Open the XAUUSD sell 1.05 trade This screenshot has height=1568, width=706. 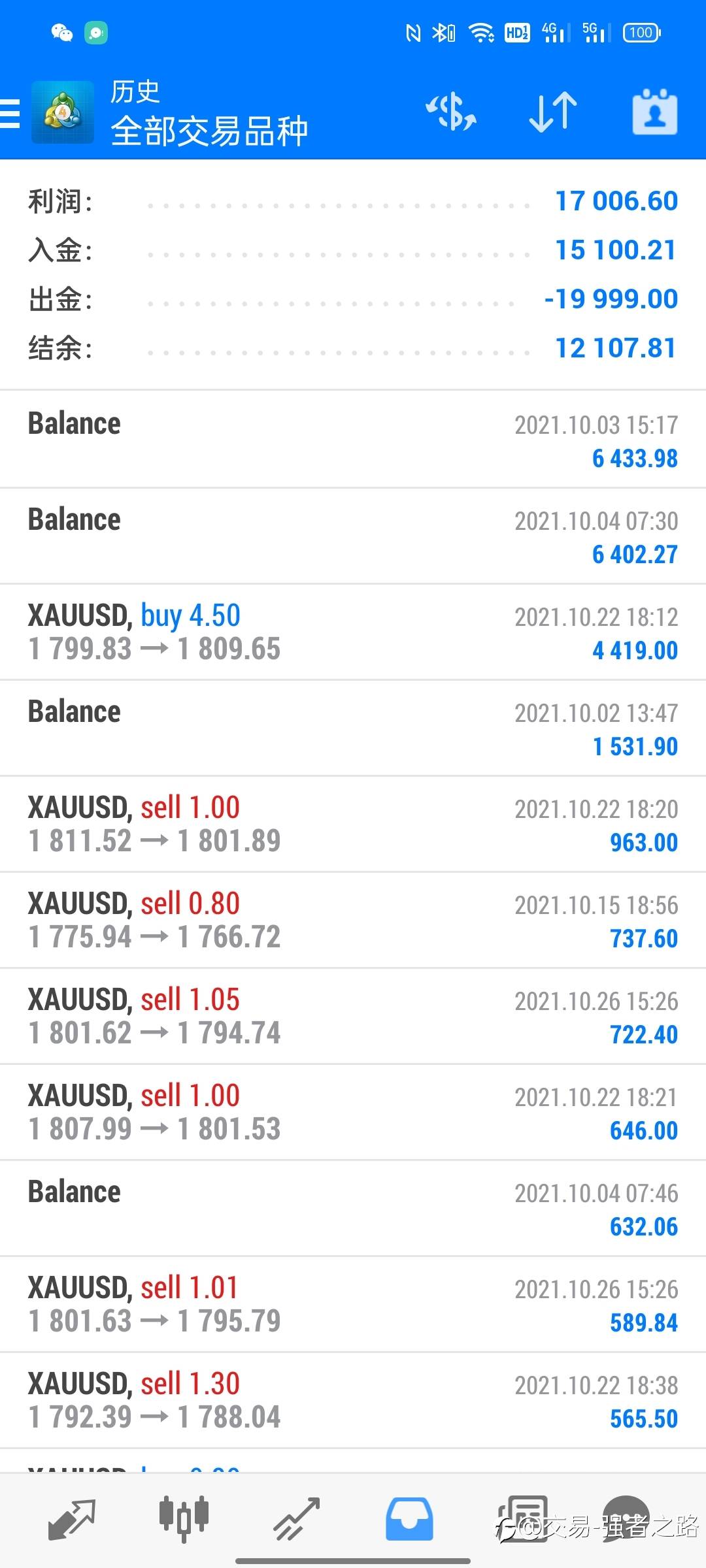click(353, 1016)
